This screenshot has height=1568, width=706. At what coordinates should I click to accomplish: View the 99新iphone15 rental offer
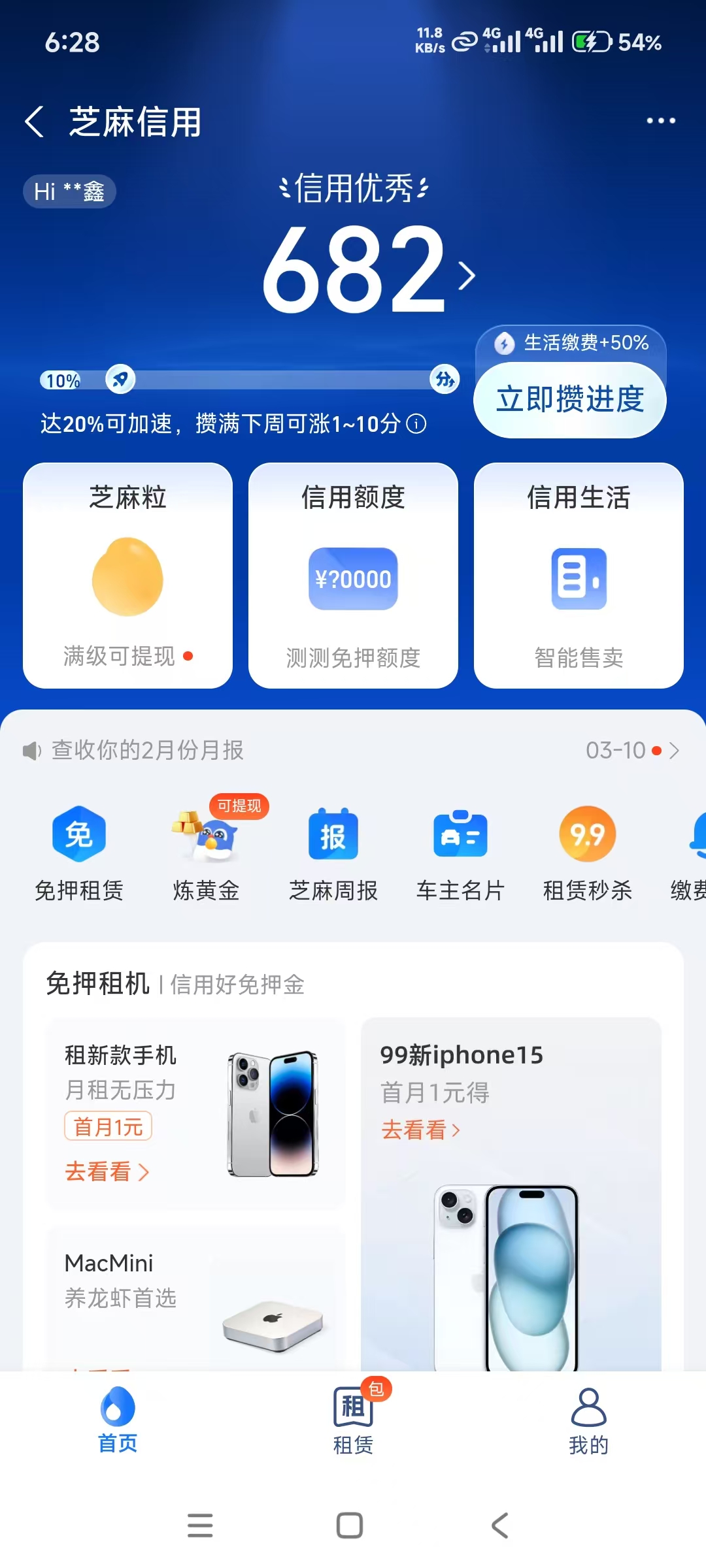[511, 1176]
